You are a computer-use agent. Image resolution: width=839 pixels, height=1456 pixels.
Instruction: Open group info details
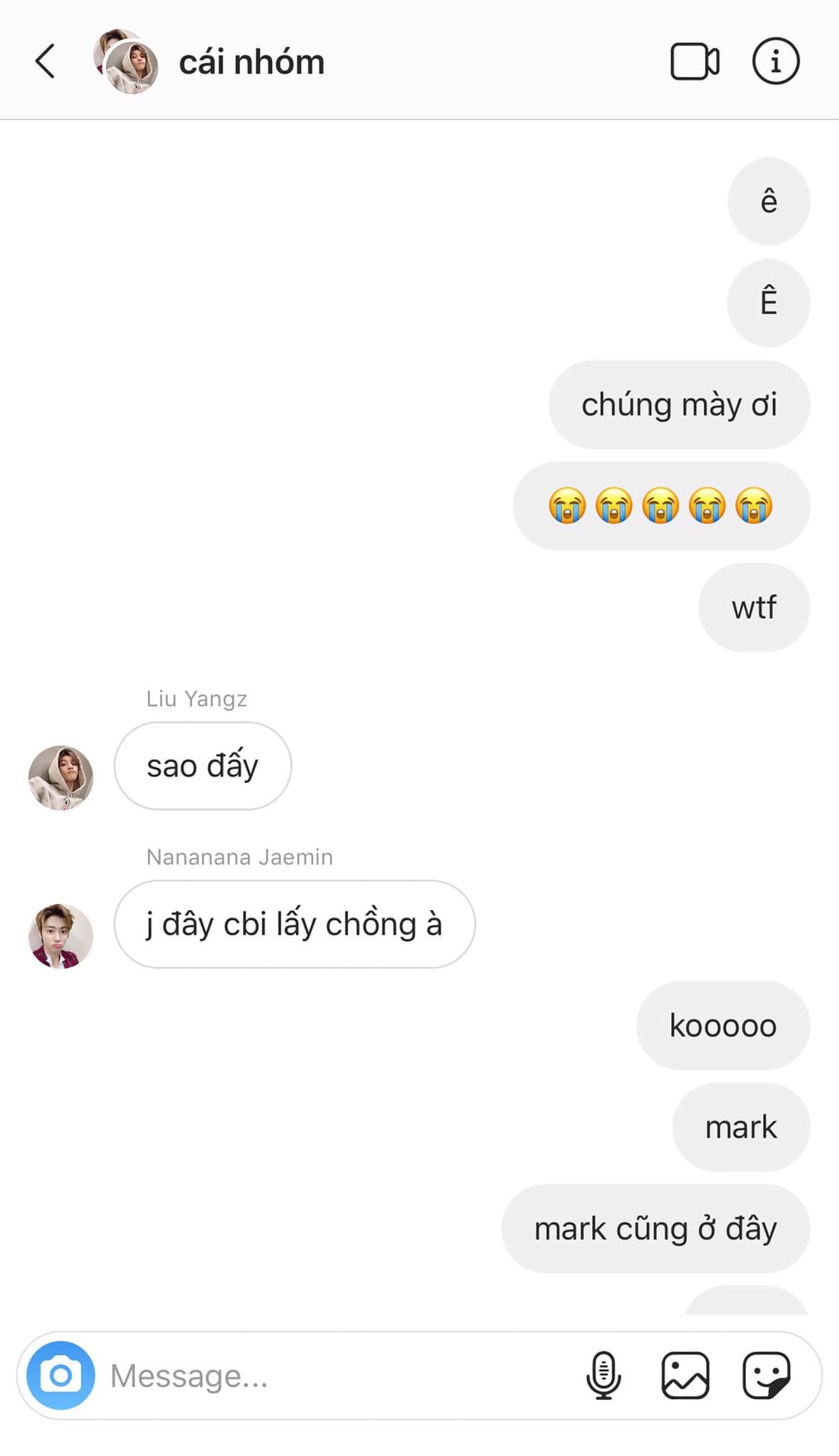(x=775, y=61)
